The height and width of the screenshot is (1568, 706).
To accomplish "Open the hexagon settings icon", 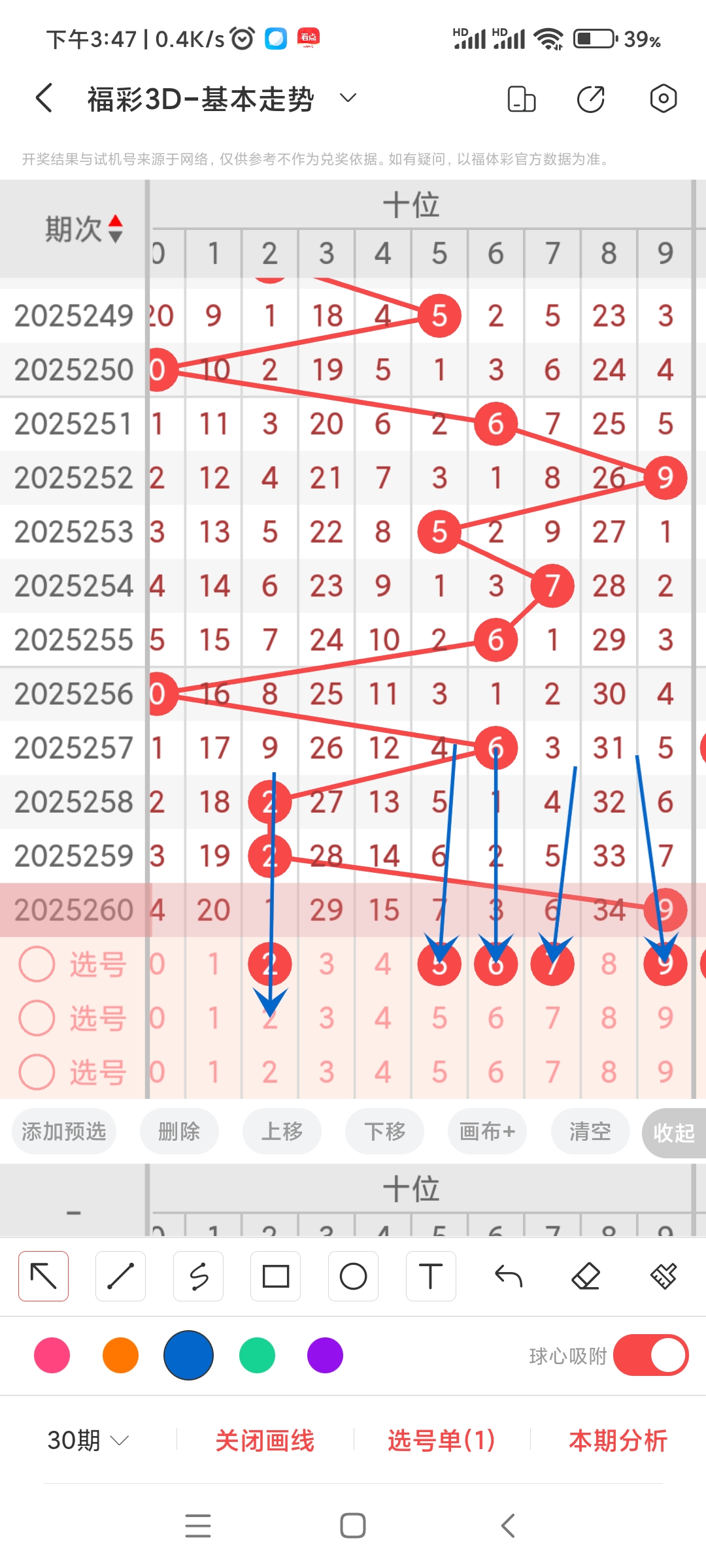I will point(663,99).
